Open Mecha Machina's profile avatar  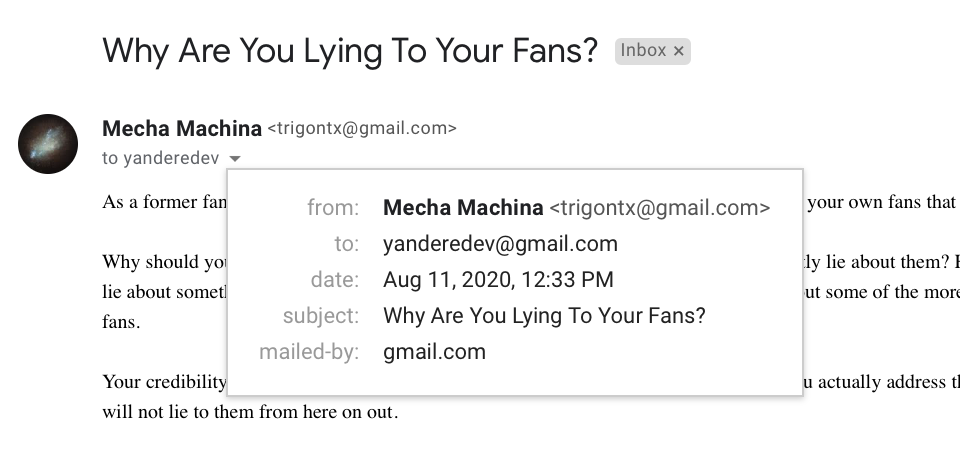pos(48,144)
